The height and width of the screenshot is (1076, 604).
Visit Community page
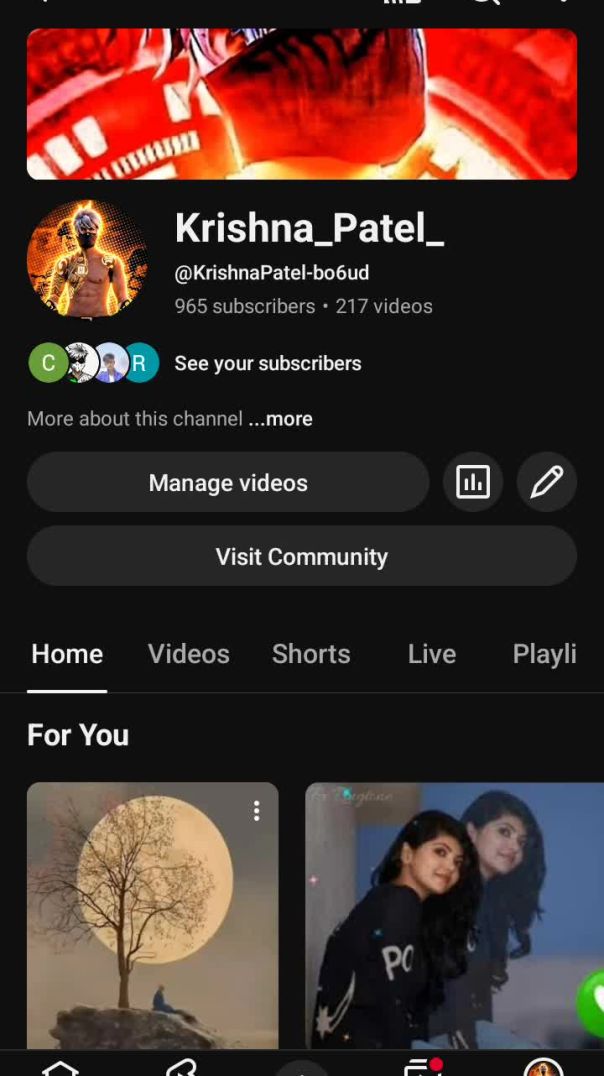pos(301,557)
